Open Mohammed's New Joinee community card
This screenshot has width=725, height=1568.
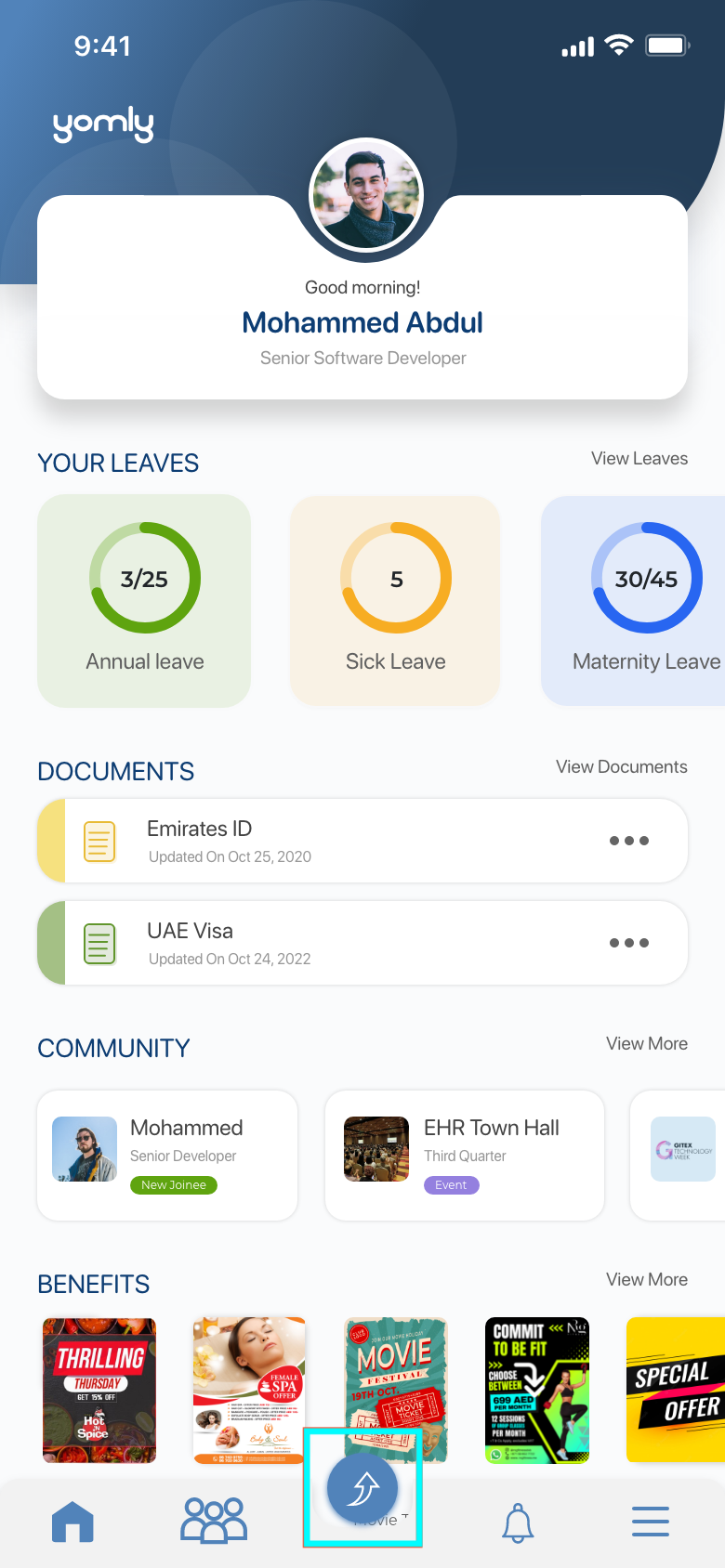[x=167, y=1155]
